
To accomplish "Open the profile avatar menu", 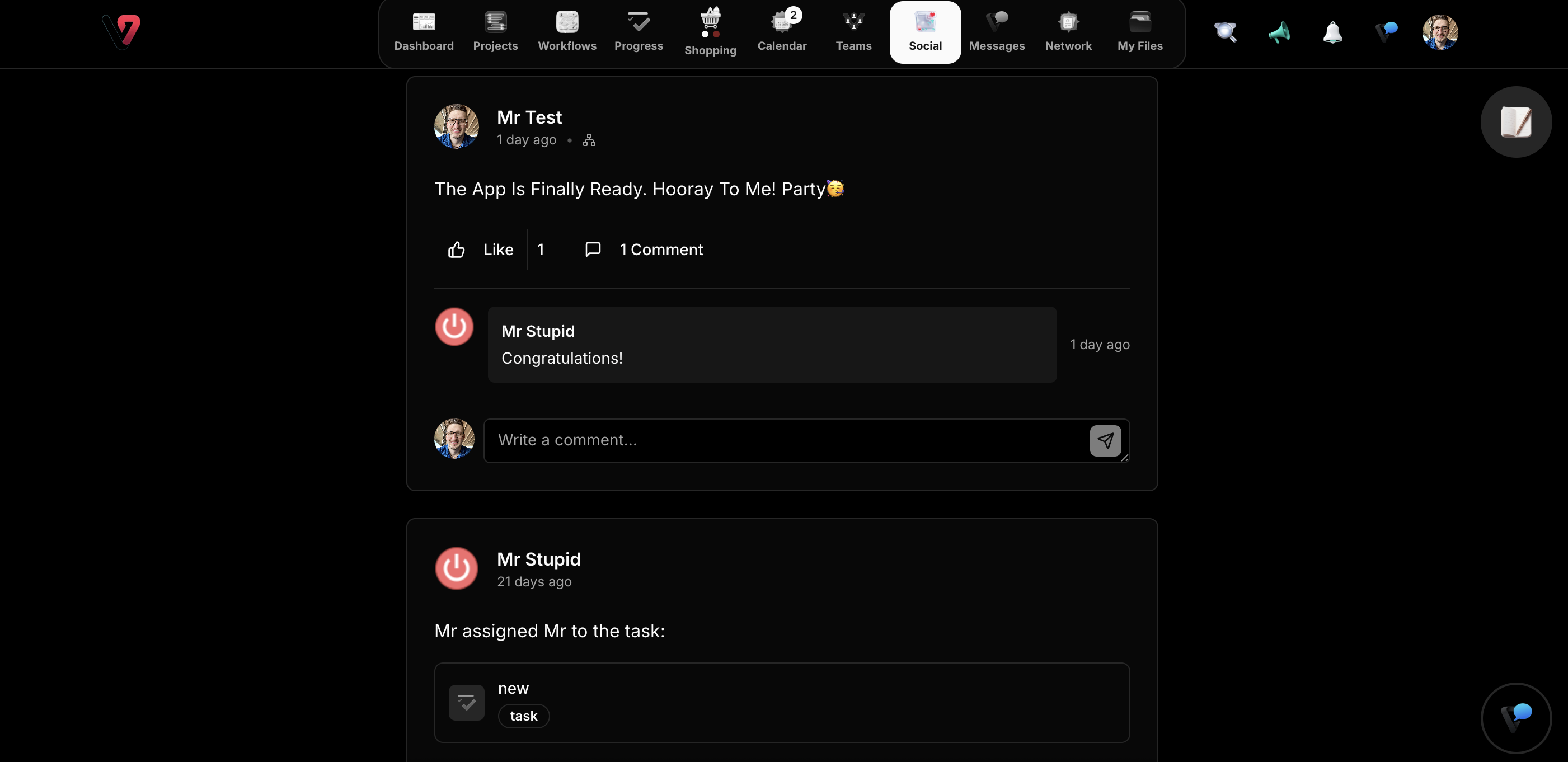I will click(x=1439, y=32).
